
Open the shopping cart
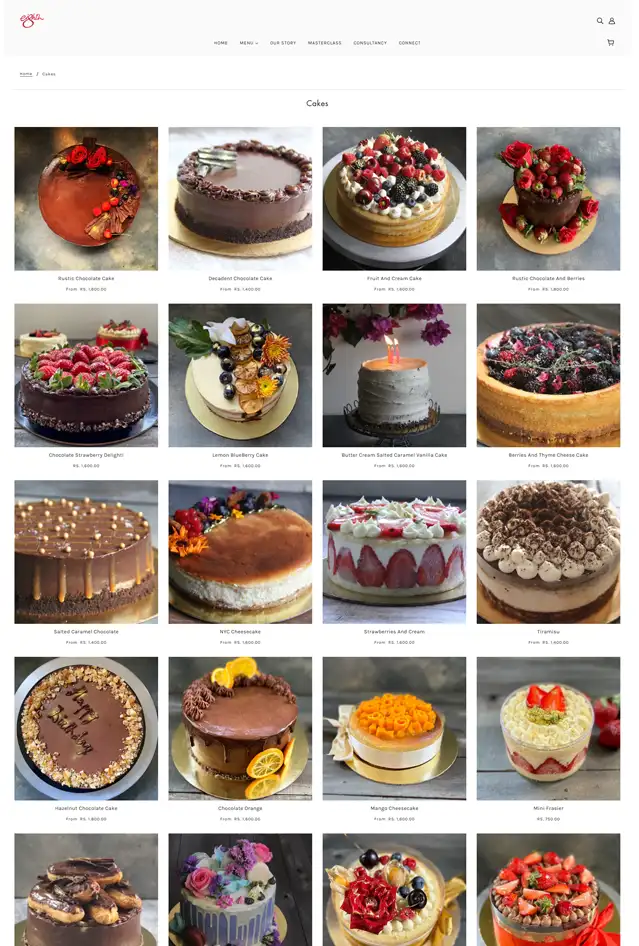tap(610, 43)
